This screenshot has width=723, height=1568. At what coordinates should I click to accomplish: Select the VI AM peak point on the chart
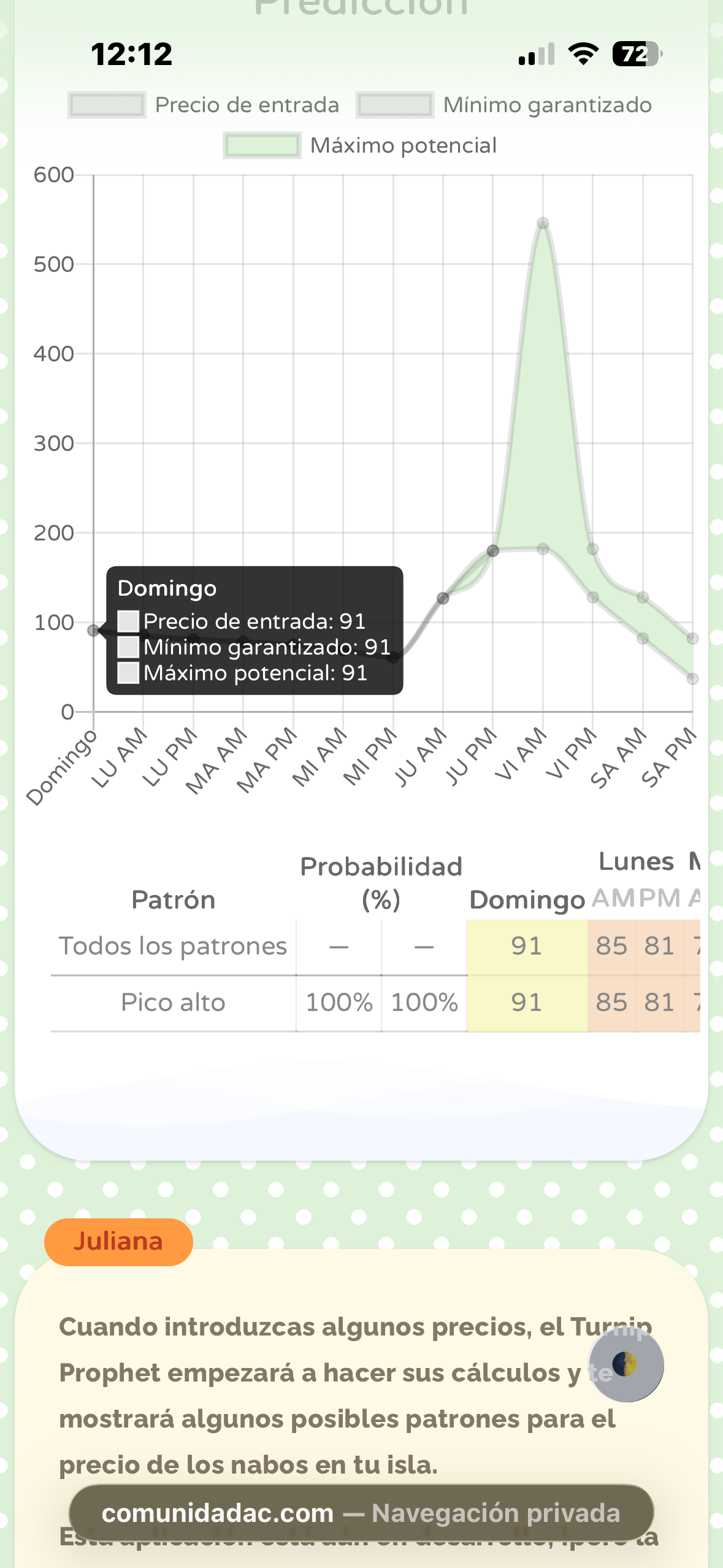[543, 223]
